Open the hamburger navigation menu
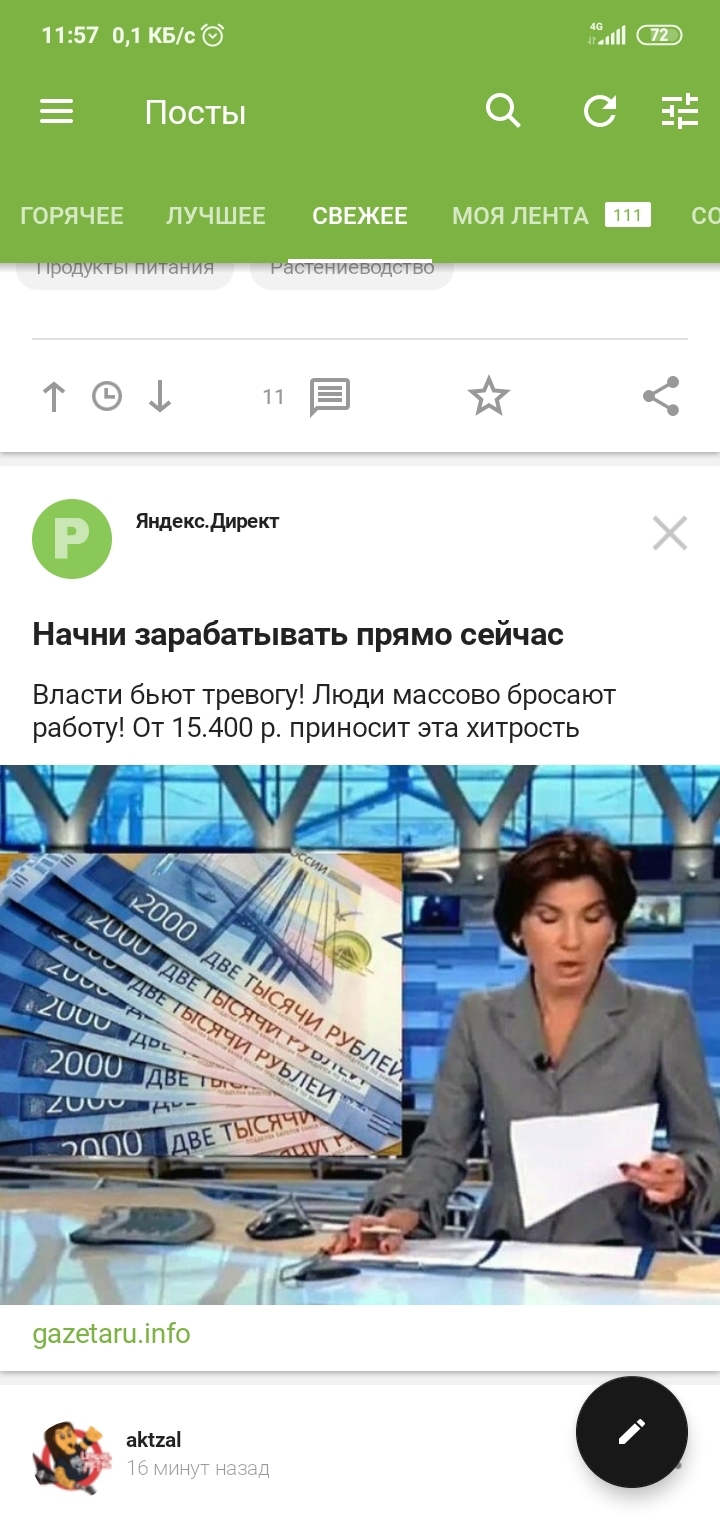This screenshot has width=720, height=1520. point(57,112)
